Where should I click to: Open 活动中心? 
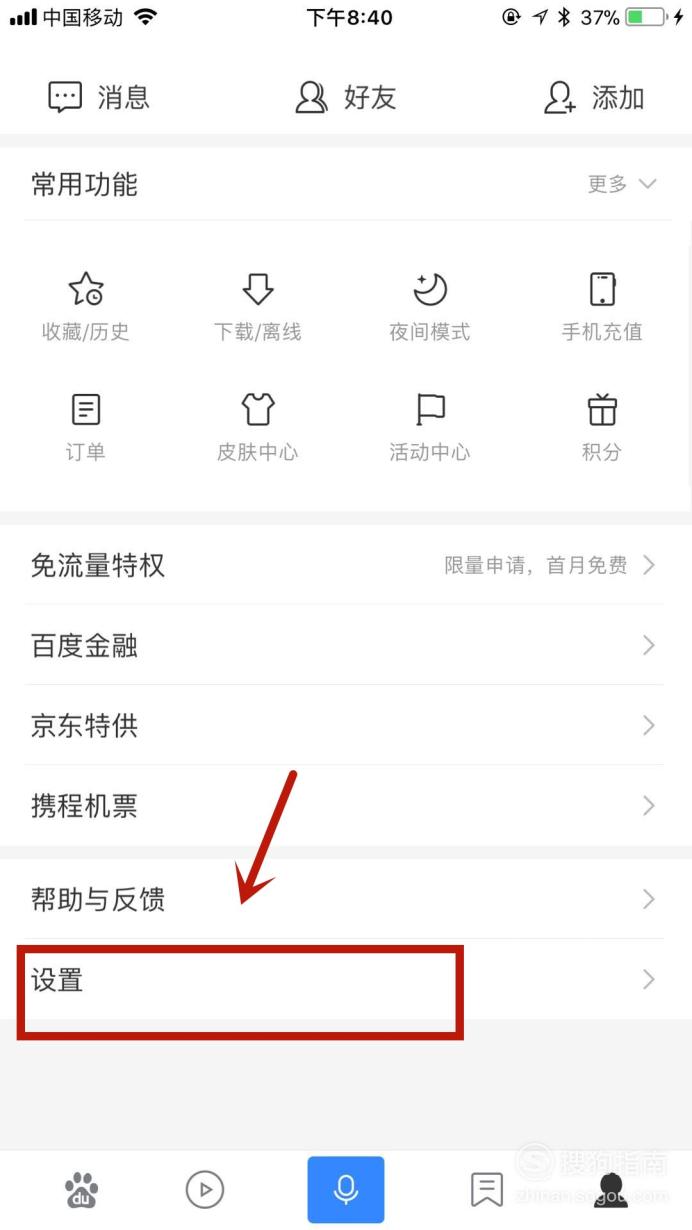coord(430,427)
